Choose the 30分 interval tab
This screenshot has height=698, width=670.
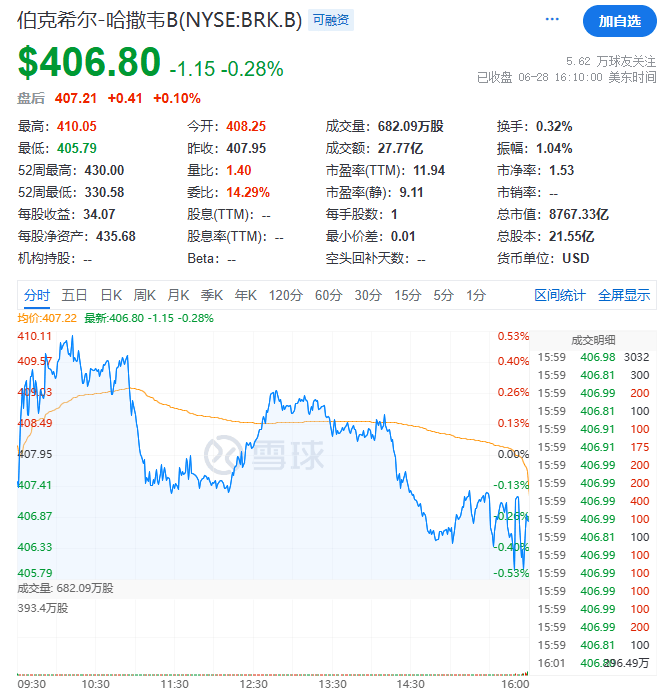(x=368, y=295)
